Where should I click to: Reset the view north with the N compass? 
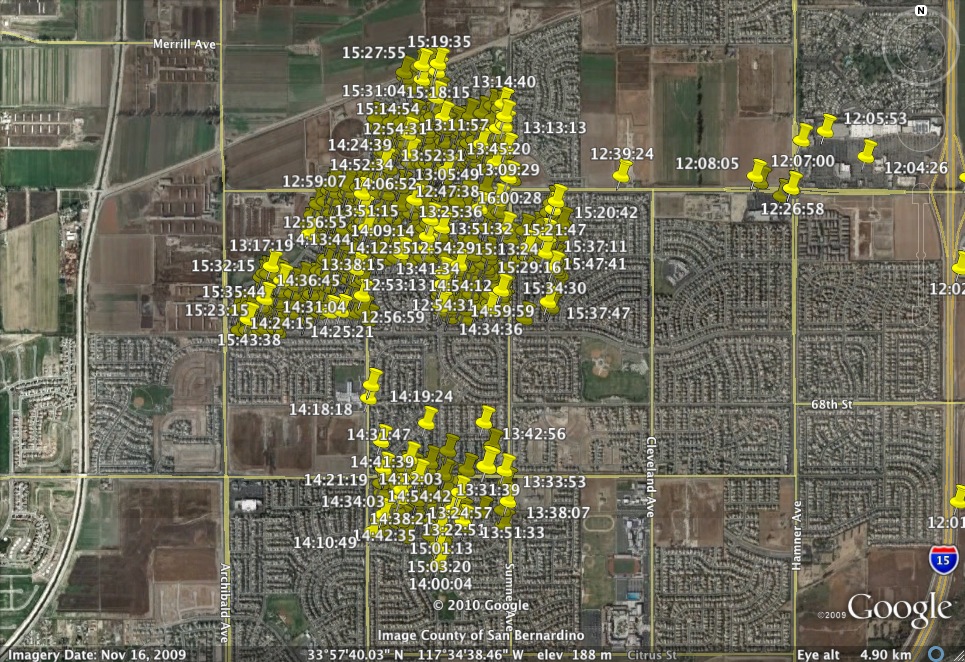920,11
